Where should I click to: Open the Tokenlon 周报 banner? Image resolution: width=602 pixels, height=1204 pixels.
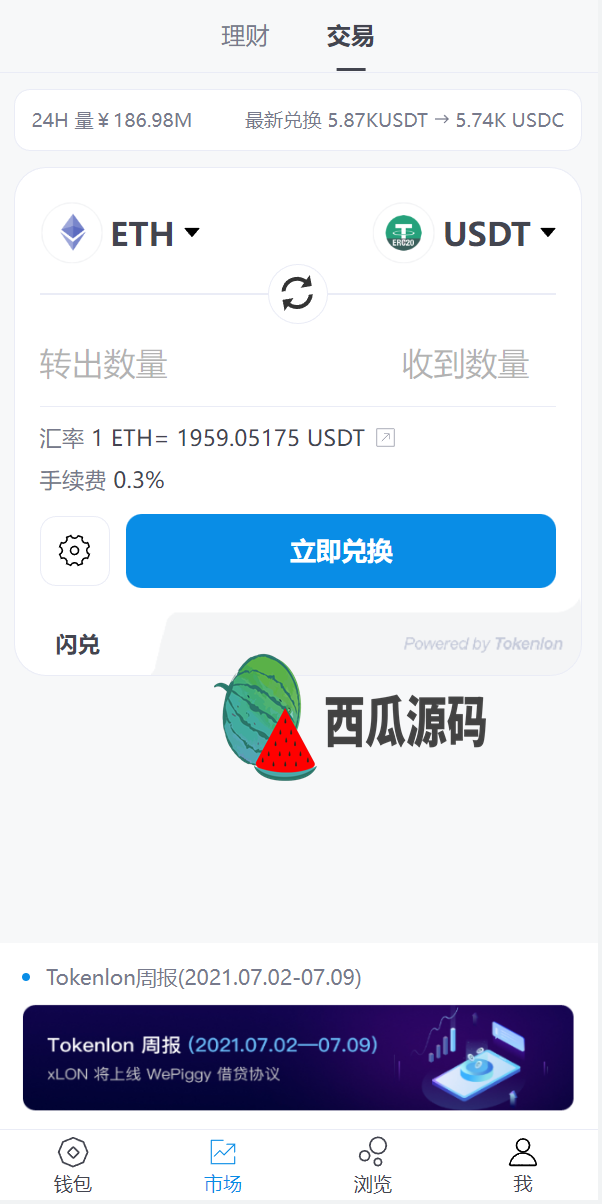[x=298, y=1058]
